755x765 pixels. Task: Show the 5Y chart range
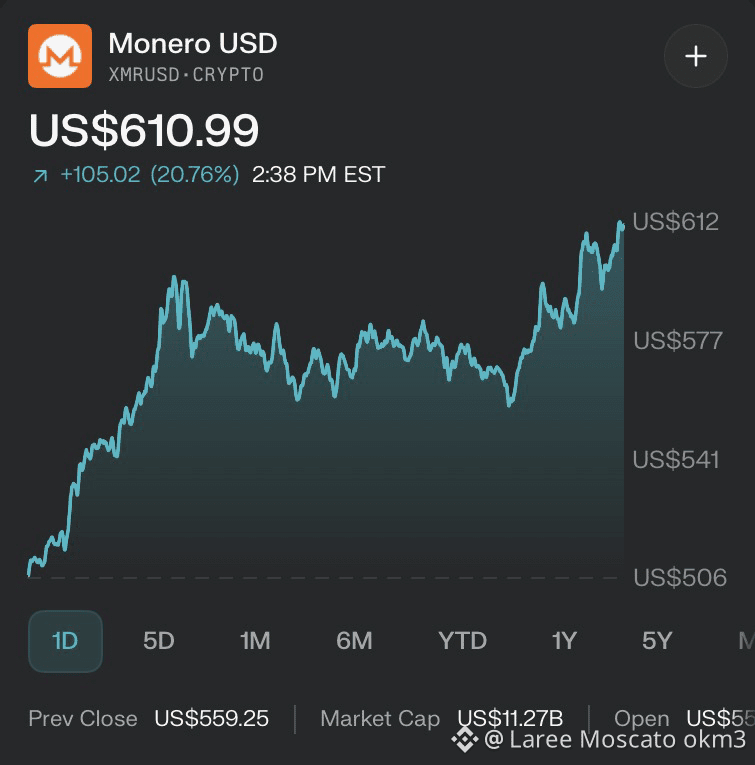pyautogui.click(x=657, y=641)
